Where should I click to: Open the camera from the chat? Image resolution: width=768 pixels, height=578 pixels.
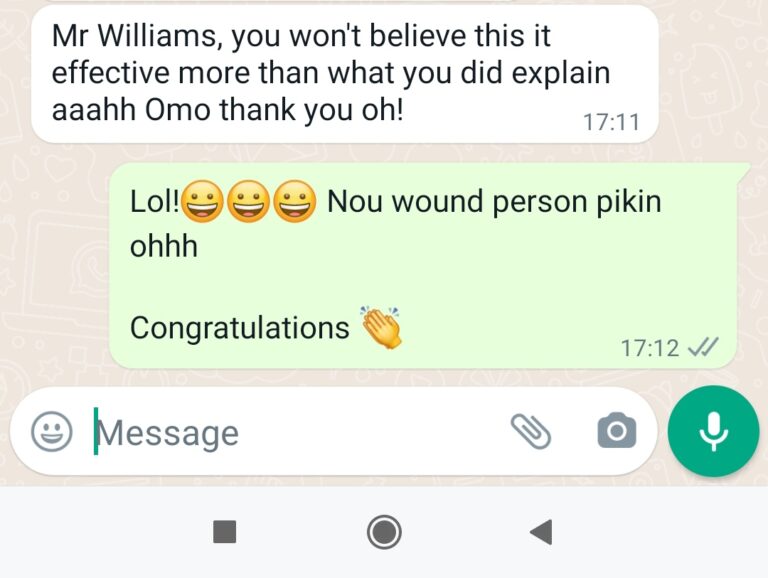[x=616, y=431]
